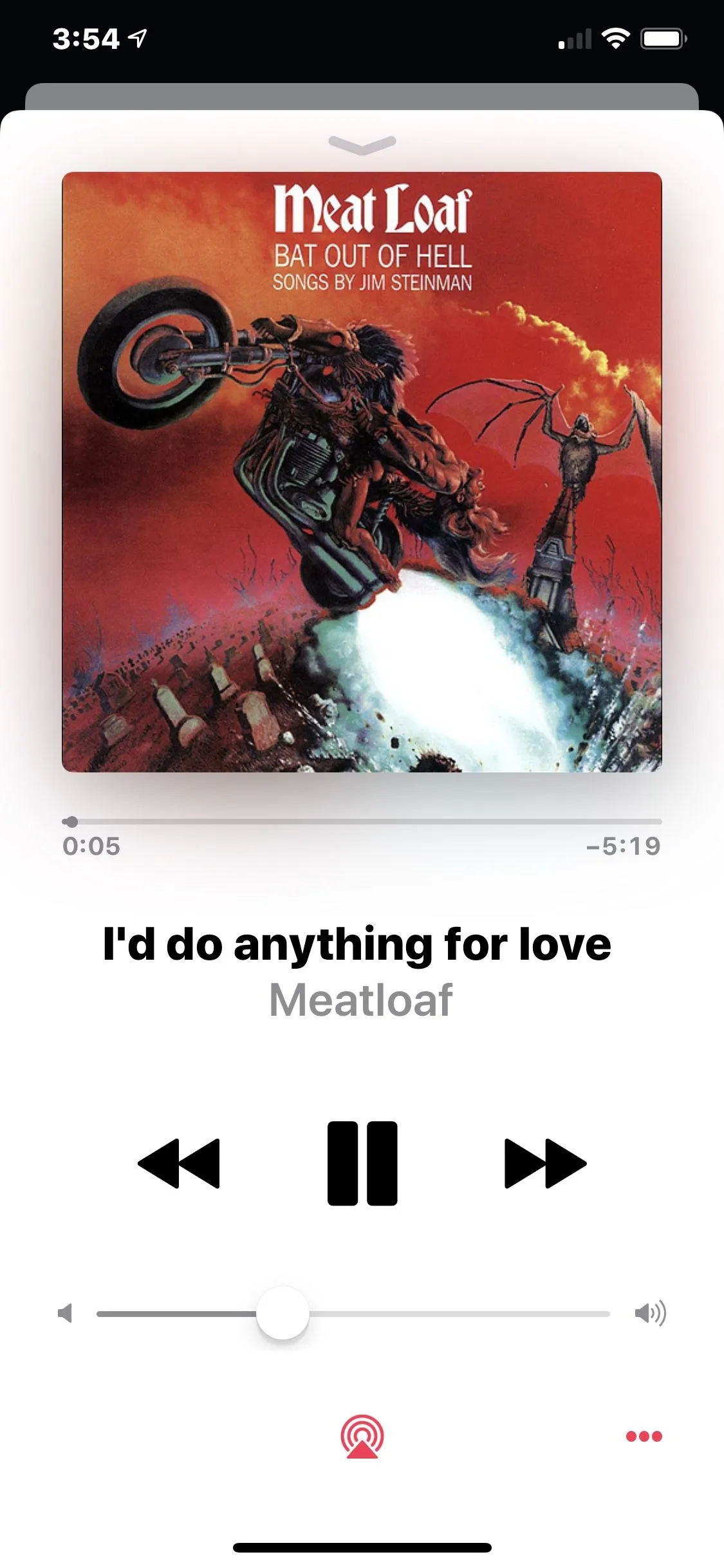Open the three-dot more options menu
Screen dimensions: 724x1568
(644, 1436)
